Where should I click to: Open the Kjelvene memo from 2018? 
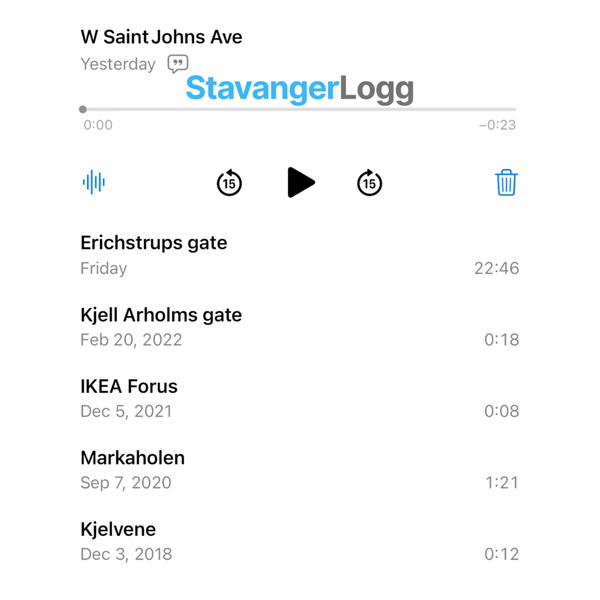coord(299,541)
